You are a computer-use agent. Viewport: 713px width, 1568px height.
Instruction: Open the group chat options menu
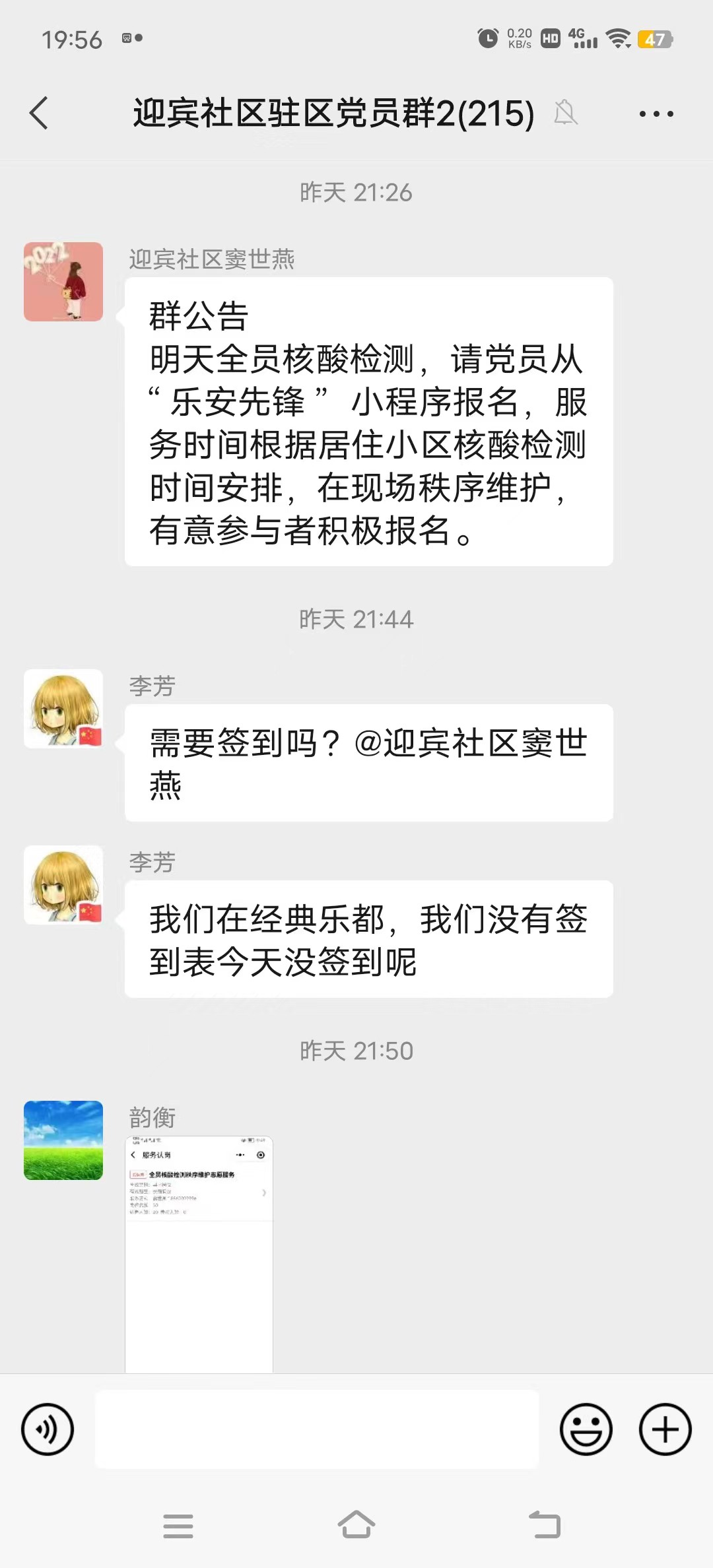656,114
